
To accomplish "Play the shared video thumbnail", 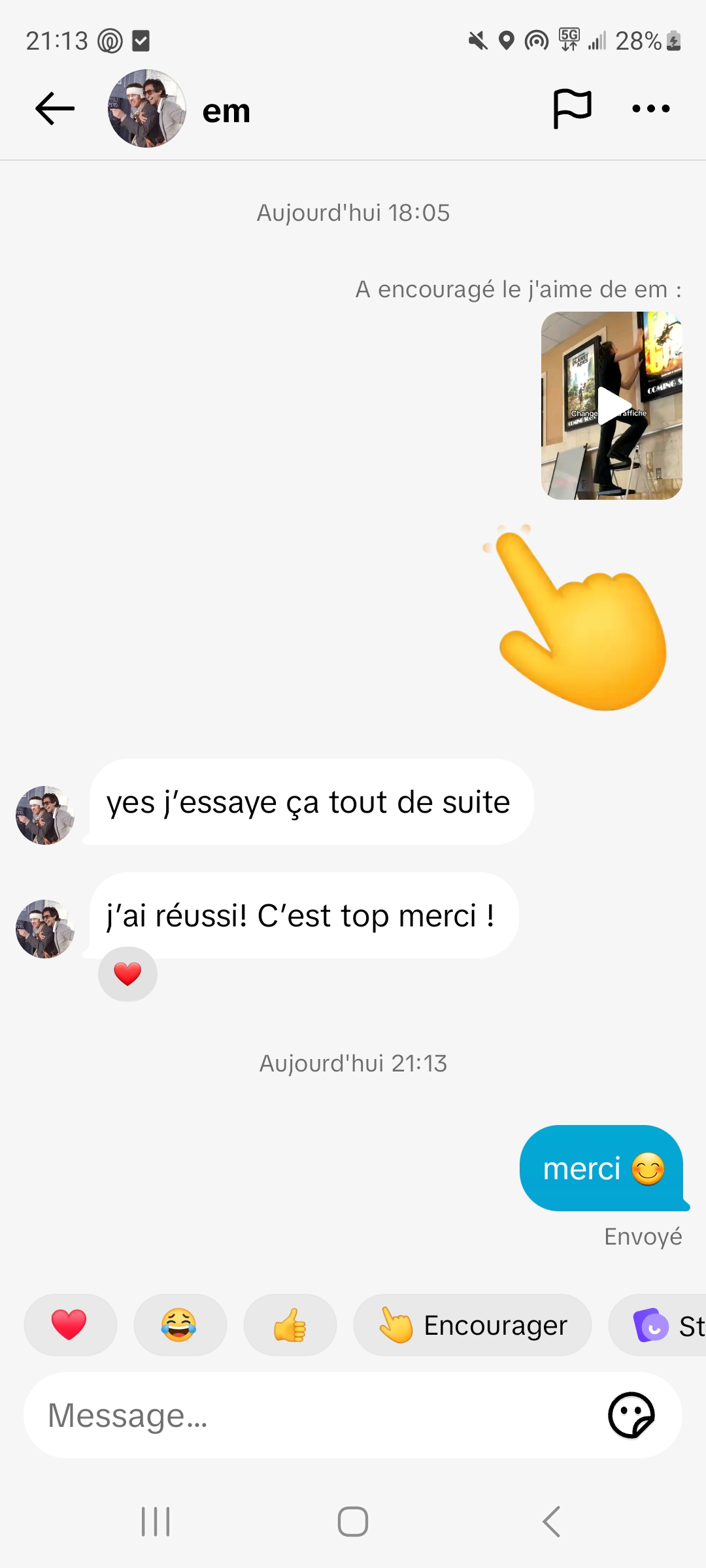I will [612, 406].
